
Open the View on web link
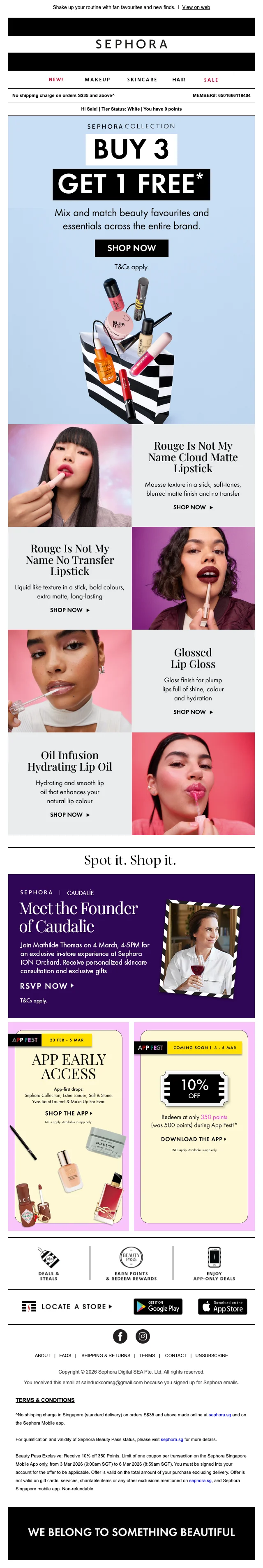click(196, 7)
